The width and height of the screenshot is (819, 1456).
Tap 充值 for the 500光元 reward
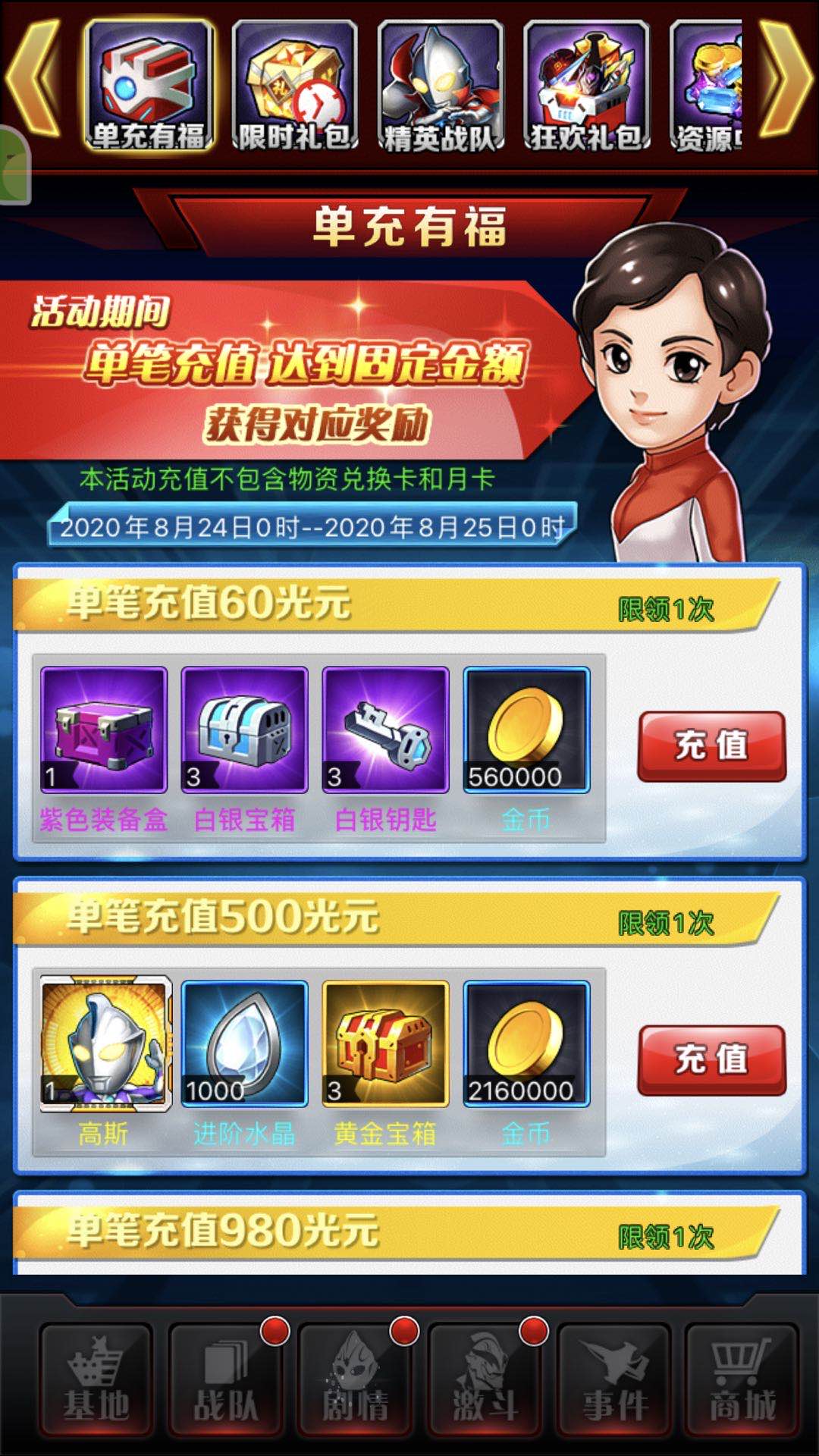point(711,1060)
